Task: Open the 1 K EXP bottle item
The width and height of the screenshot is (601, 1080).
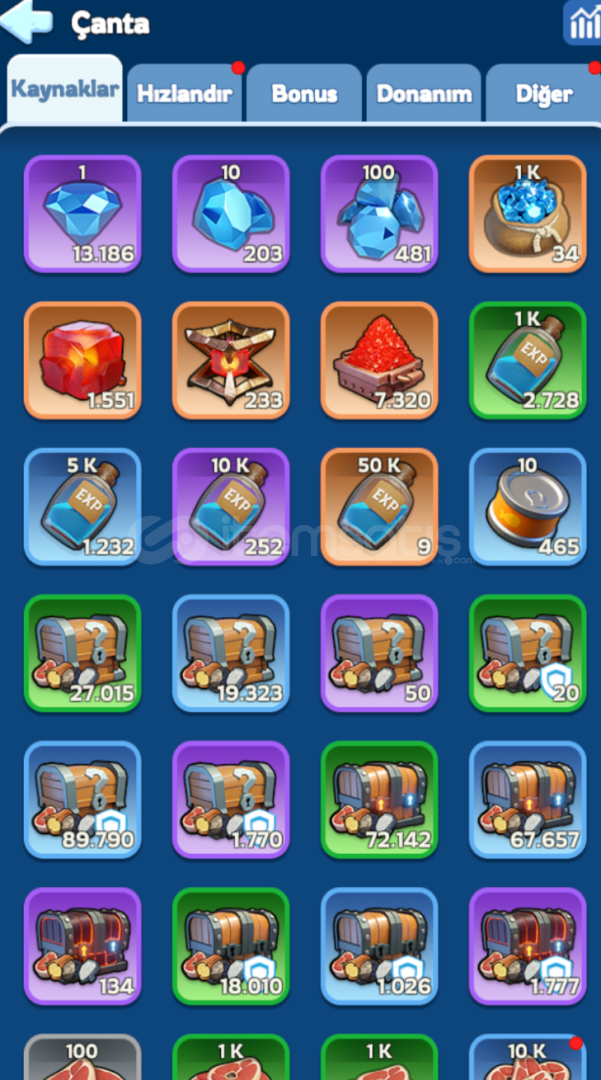Action: 527,361
